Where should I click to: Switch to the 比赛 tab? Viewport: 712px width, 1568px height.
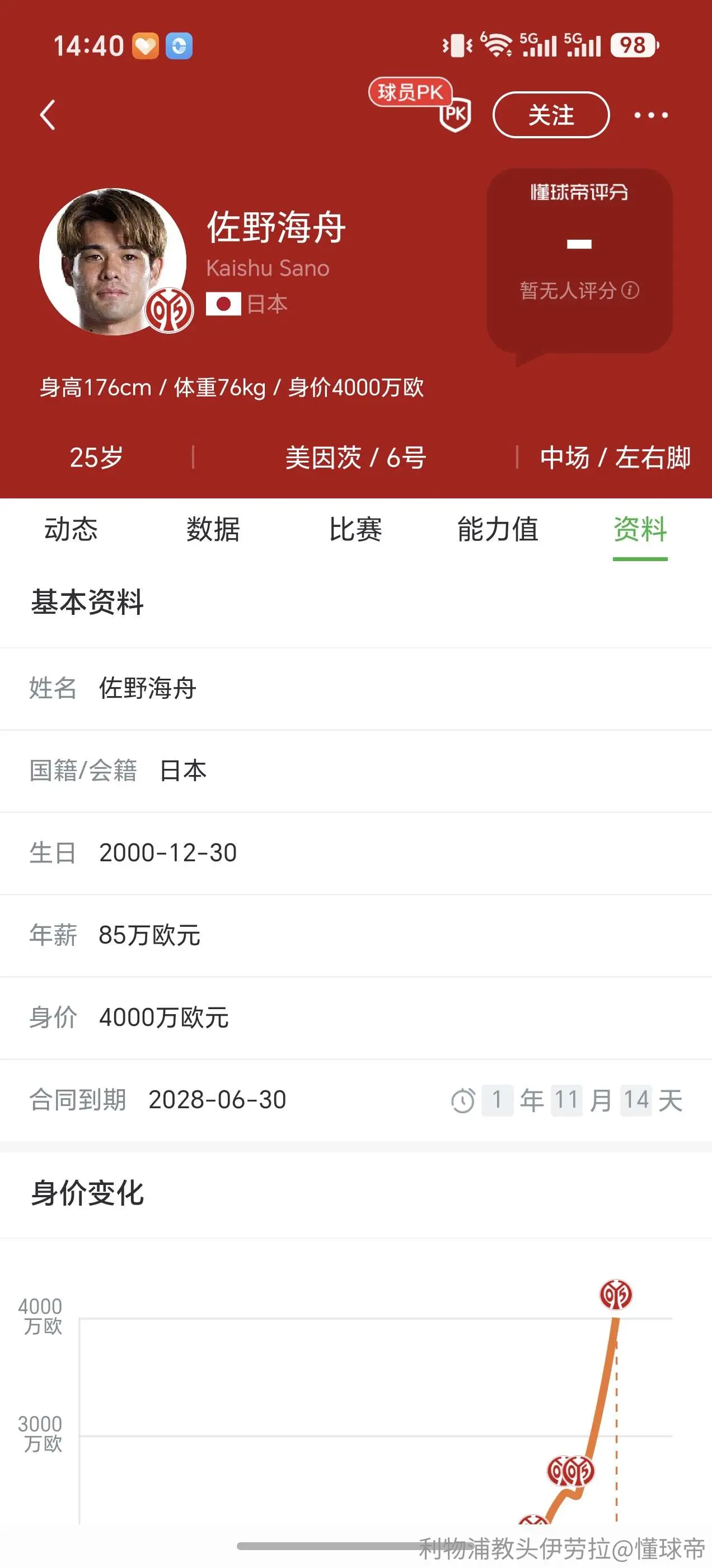[x=355, y=529]
